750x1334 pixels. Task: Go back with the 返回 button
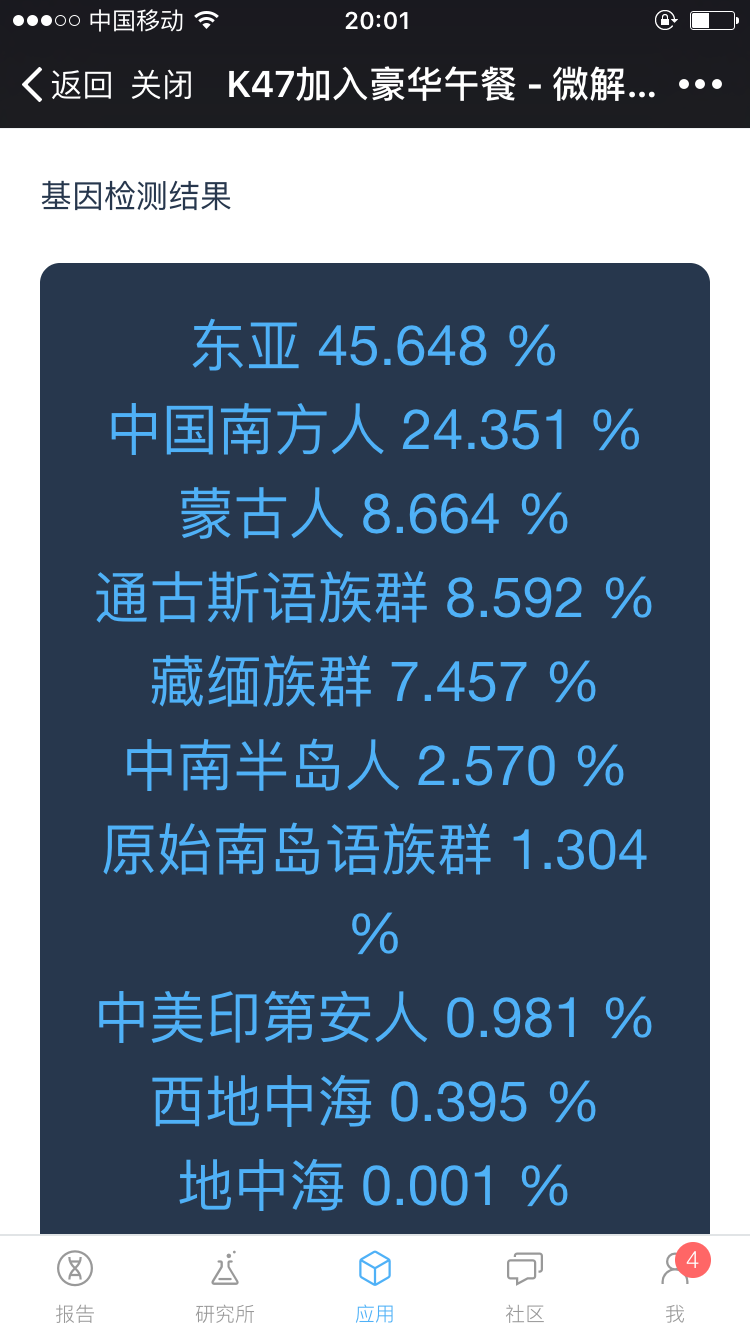66,85
